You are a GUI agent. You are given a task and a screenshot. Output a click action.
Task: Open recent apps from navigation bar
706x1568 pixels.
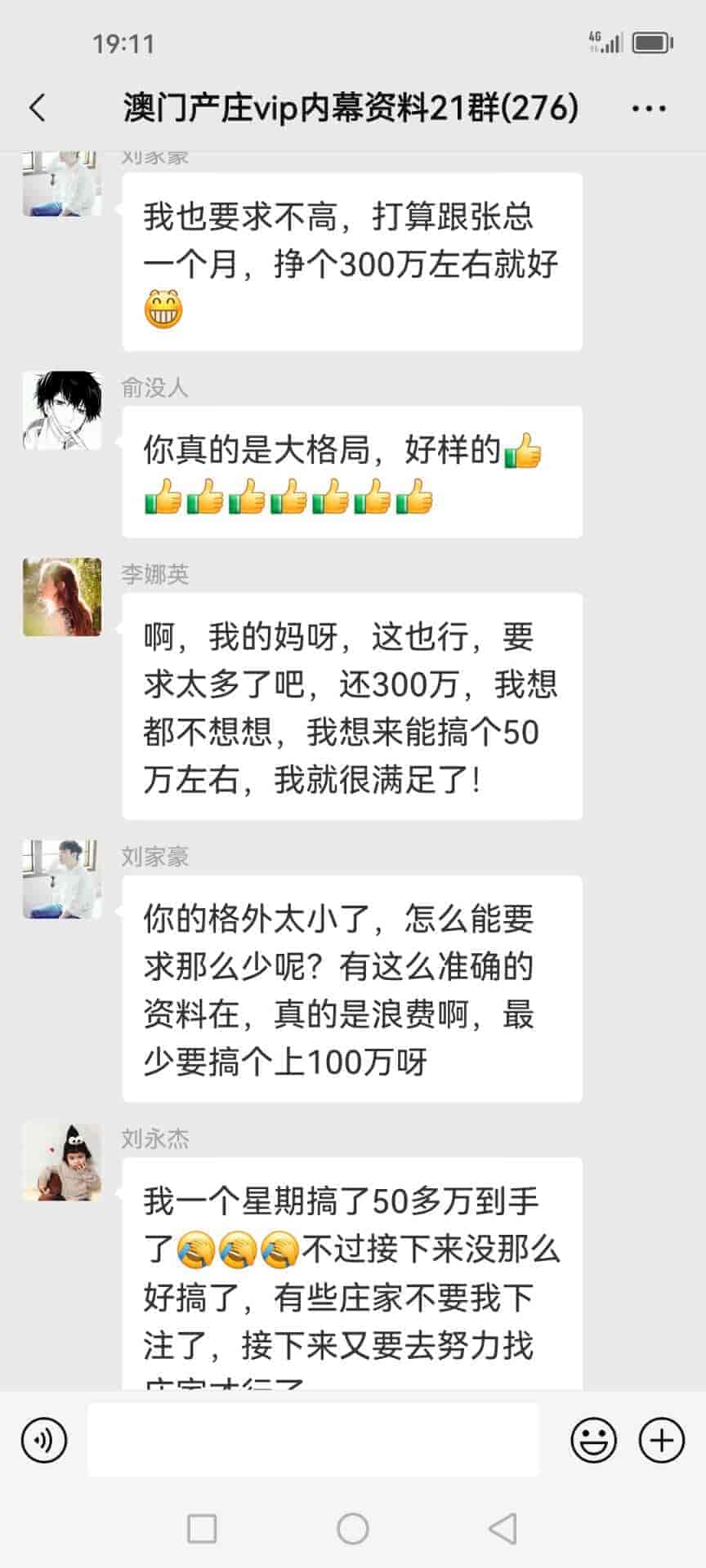tap(202, 1528)
